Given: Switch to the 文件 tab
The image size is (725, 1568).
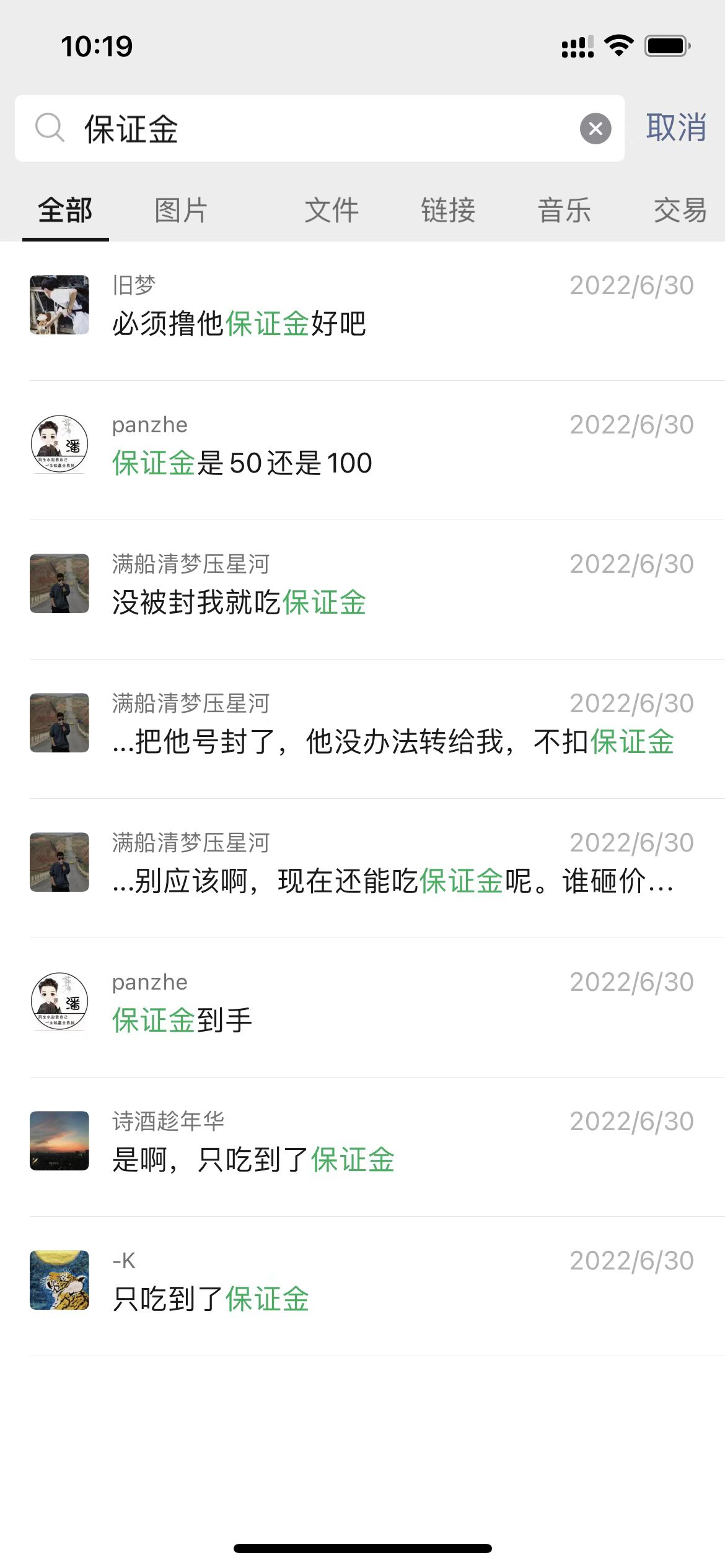Looking at the screenshot, I should [x=332, y=211].
